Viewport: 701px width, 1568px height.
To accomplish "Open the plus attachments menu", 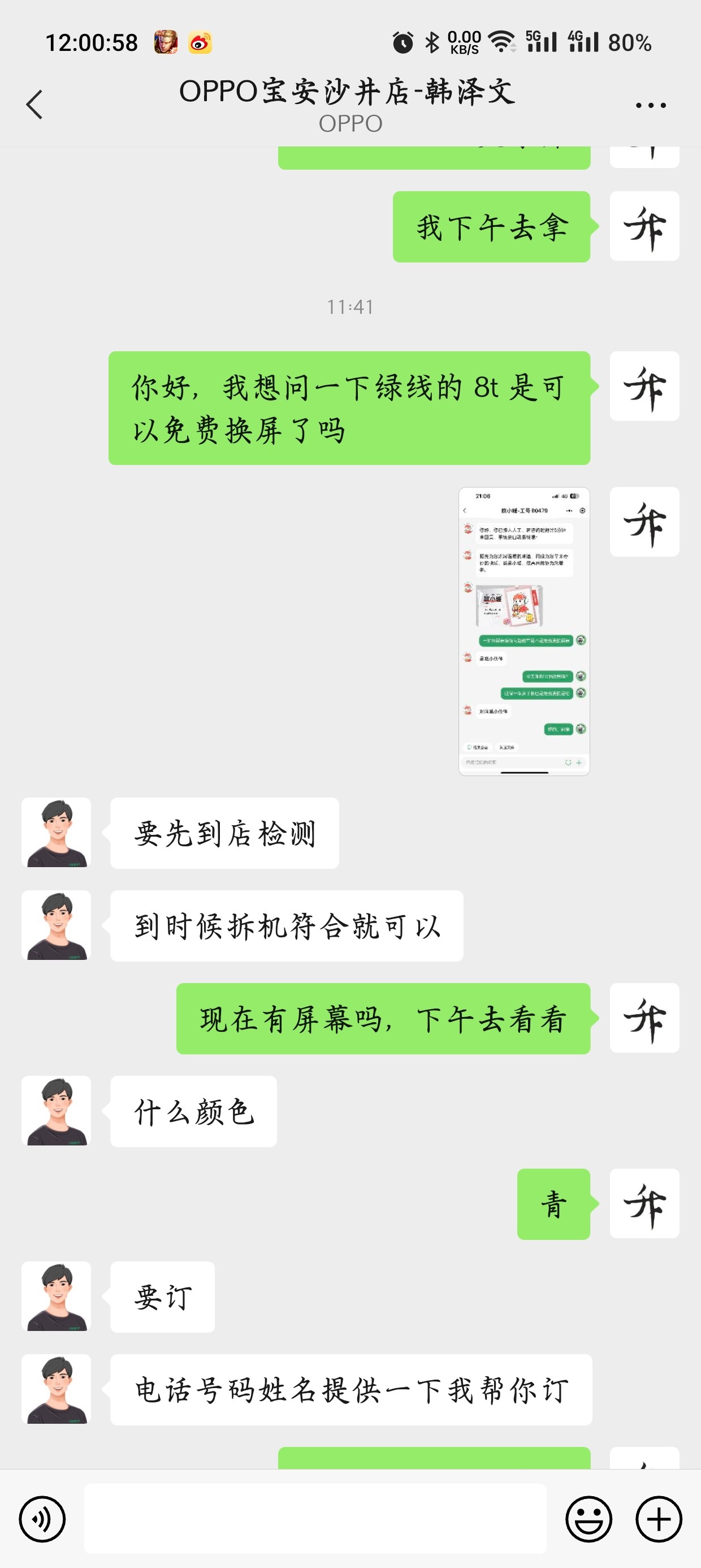I will click(x=659, y=1519).
